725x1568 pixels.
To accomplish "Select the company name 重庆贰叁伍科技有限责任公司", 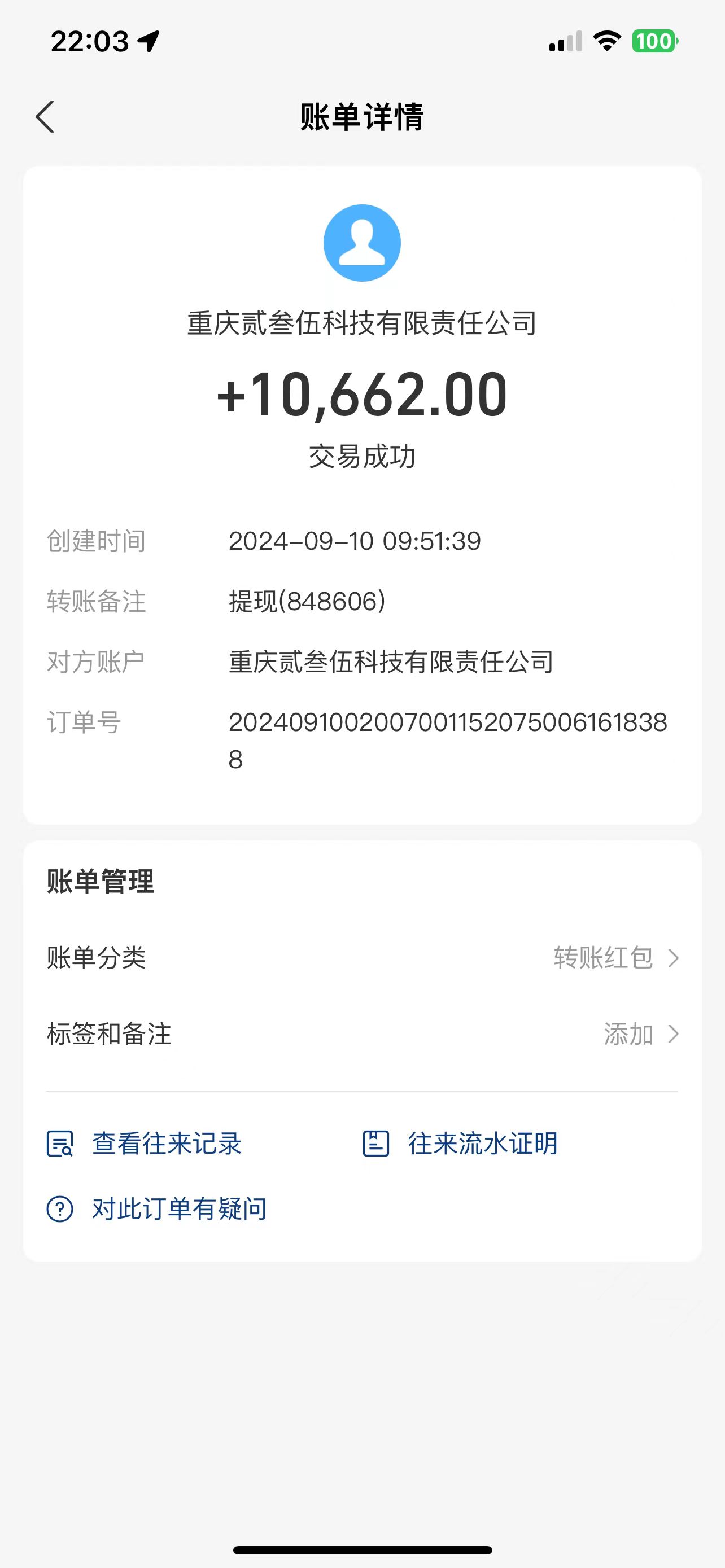I will [361, 325].
